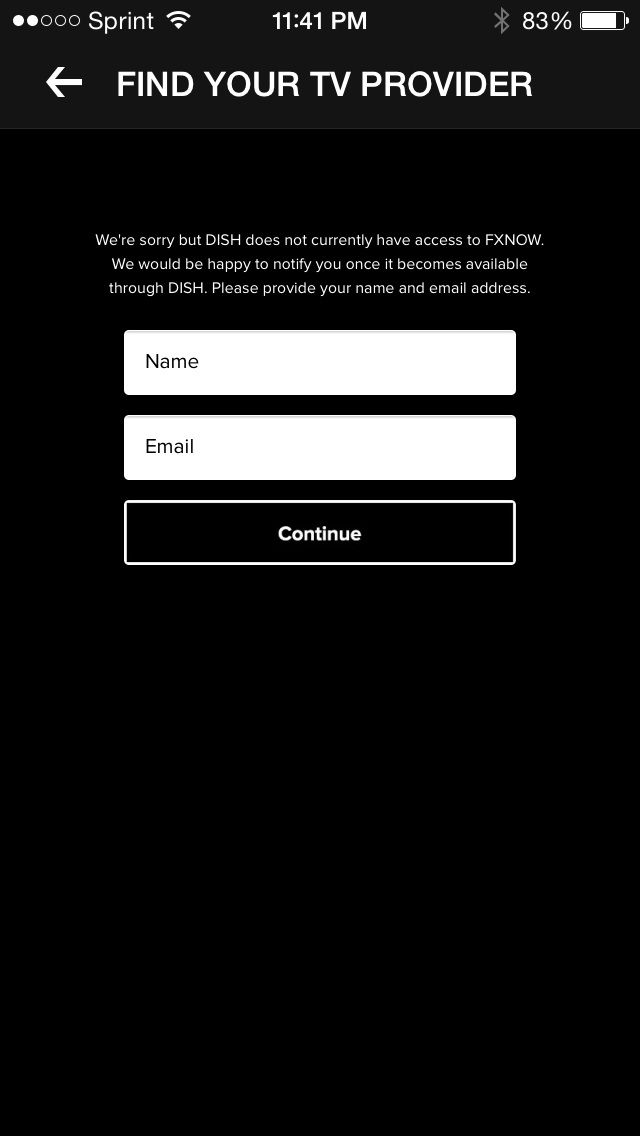The width and height of the screenshot is (640, 1136).
Task: Tap the Name text field
Action: coord(320,362)
